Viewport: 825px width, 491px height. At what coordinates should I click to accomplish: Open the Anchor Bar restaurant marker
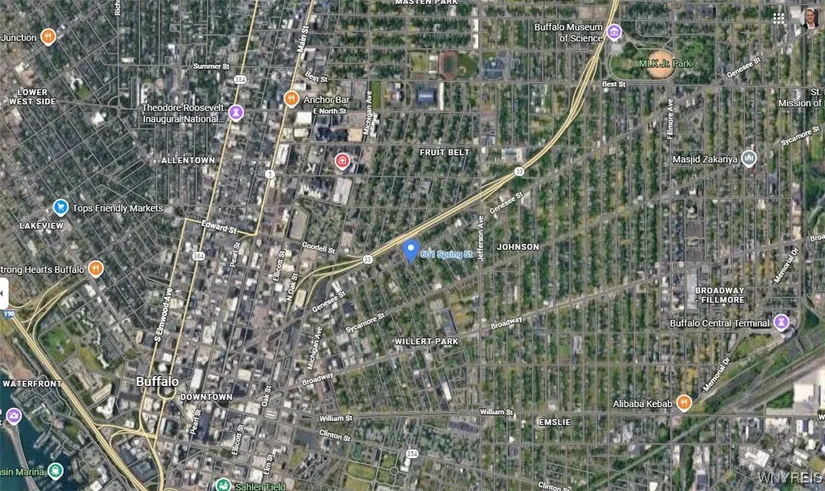(x=291, y=99)
